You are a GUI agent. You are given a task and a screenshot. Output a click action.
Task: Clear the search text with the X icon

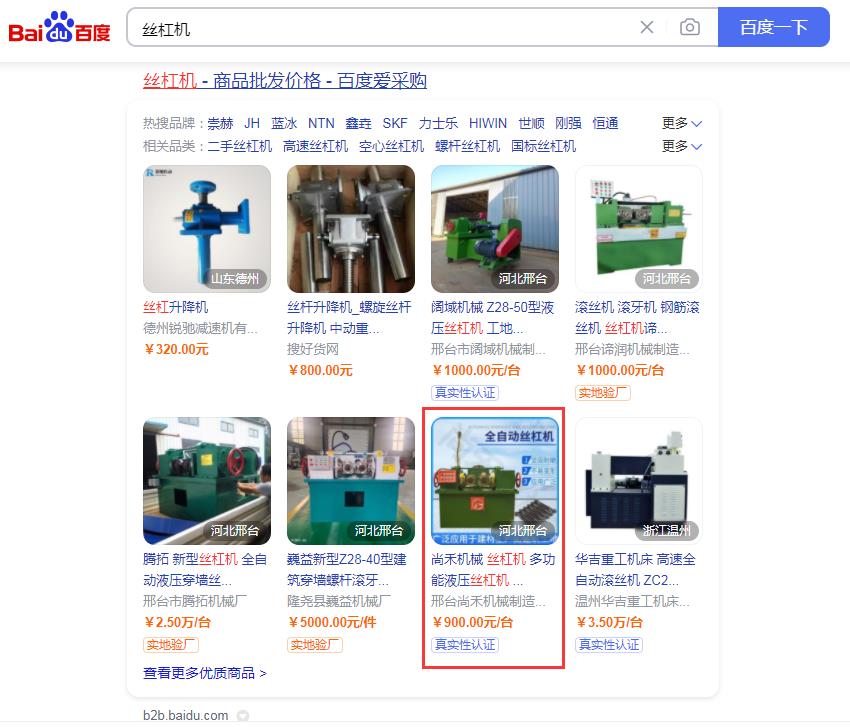[647, 28]
